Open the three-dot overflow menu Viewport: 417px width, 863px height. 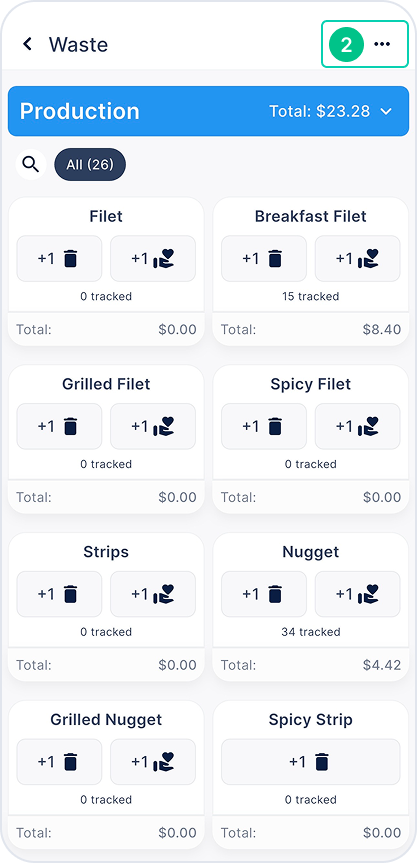(382, 44)
